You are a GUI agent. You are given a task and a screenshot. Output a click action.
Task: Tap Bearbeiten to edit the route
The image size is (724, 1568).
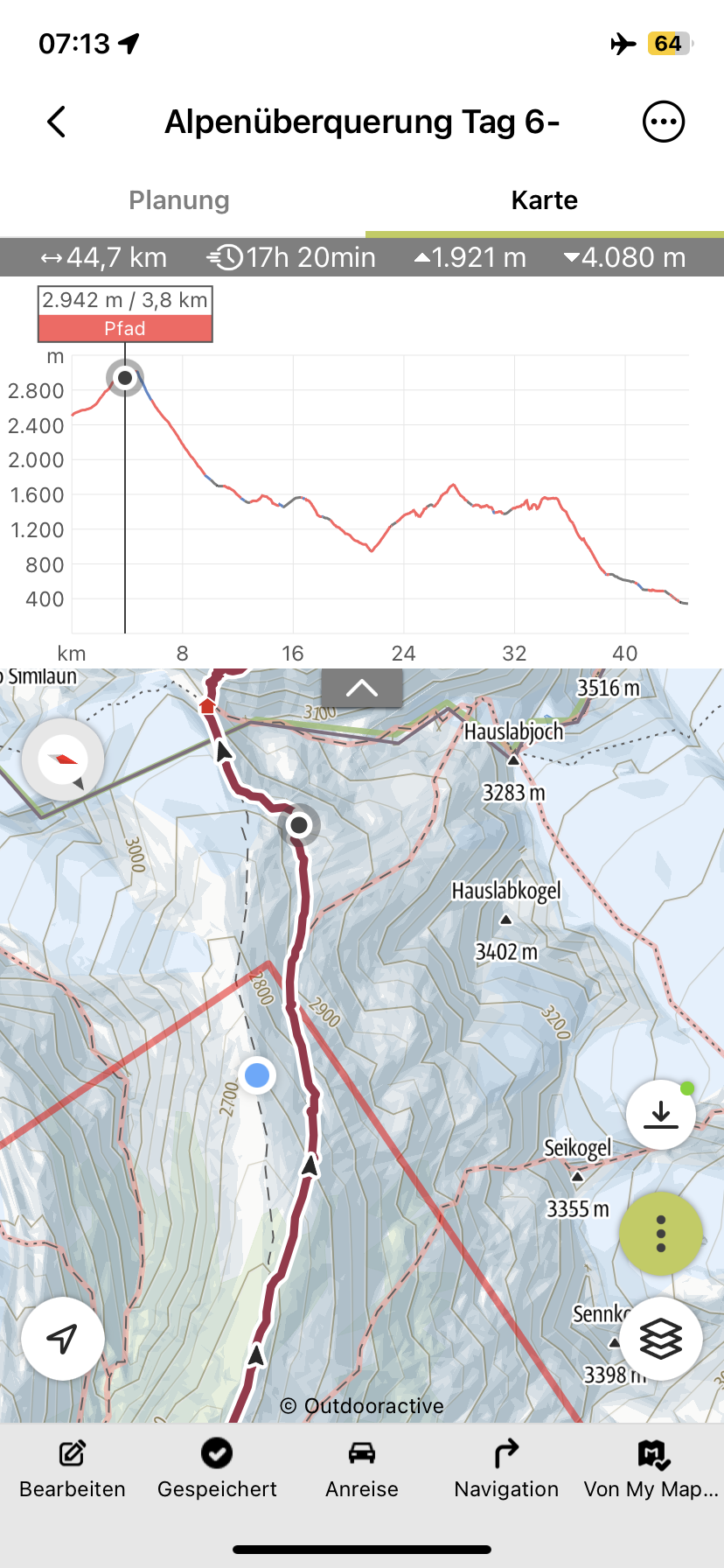(73, 1469)
